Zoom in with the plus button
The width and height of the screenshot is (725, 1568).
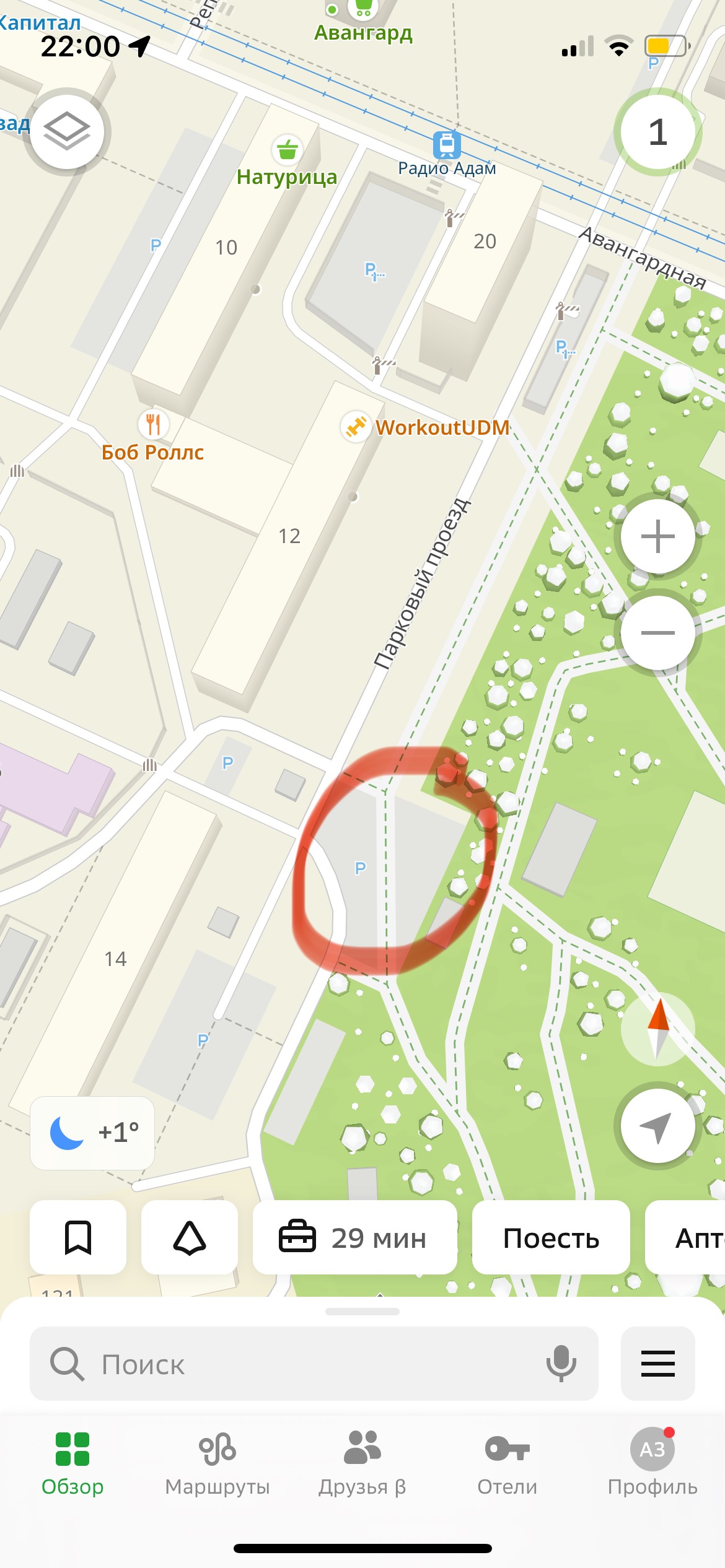click(657, 536)
